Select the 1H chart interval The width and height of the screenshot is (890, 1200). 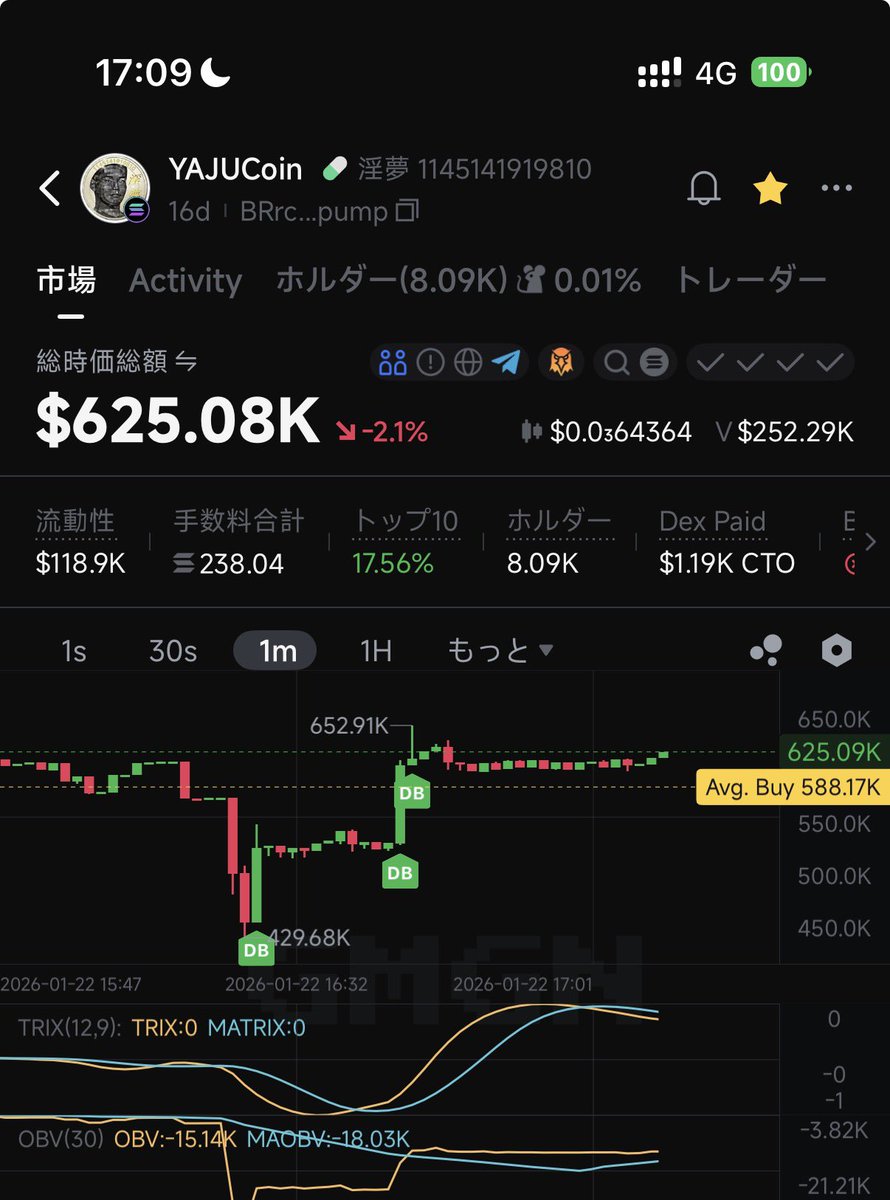375,651
